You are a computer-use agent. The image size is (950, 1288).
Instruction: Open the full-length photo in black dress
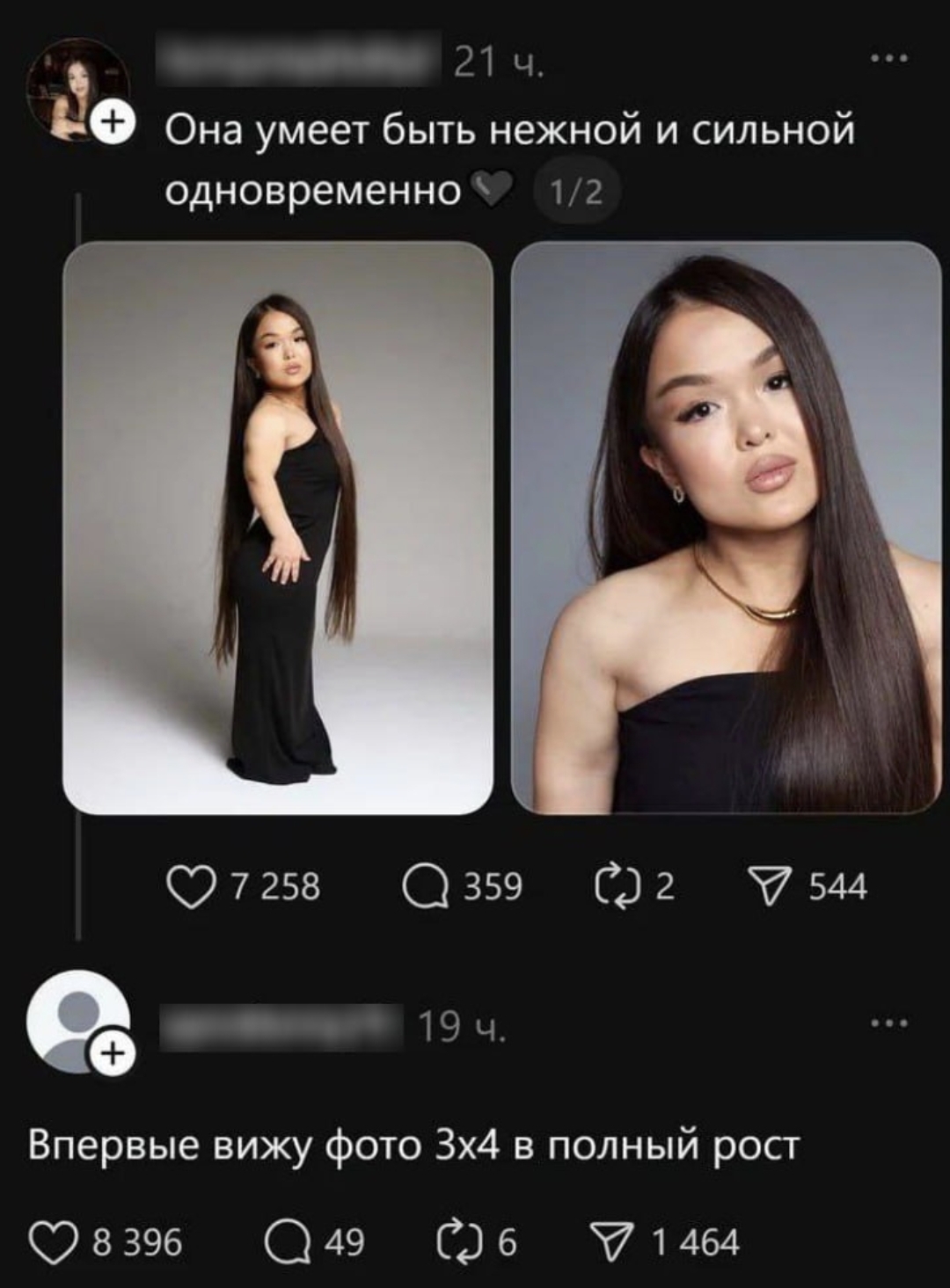[x=278, y=528]
